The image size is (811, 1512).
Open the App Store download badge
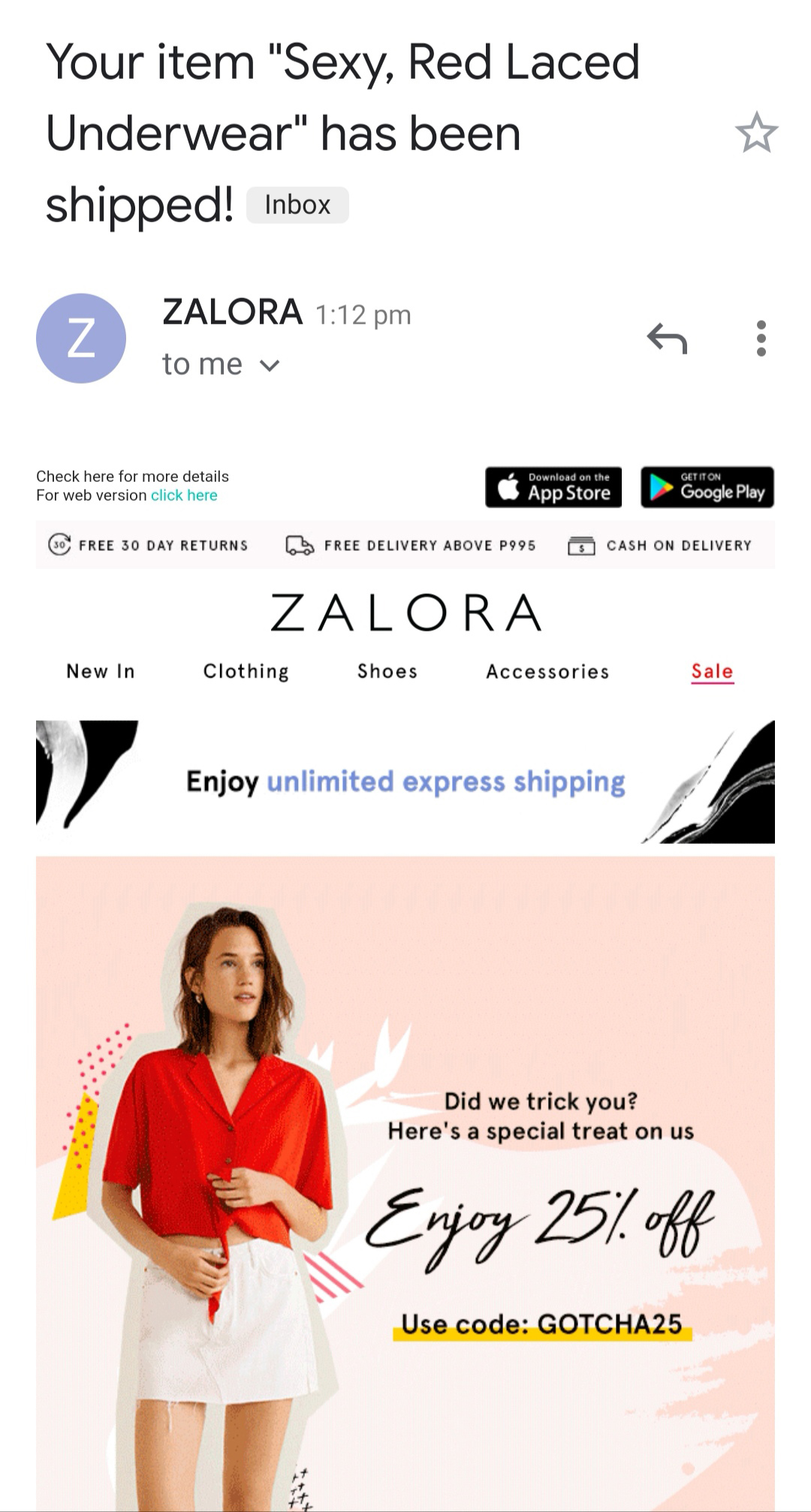coord(553,487)
